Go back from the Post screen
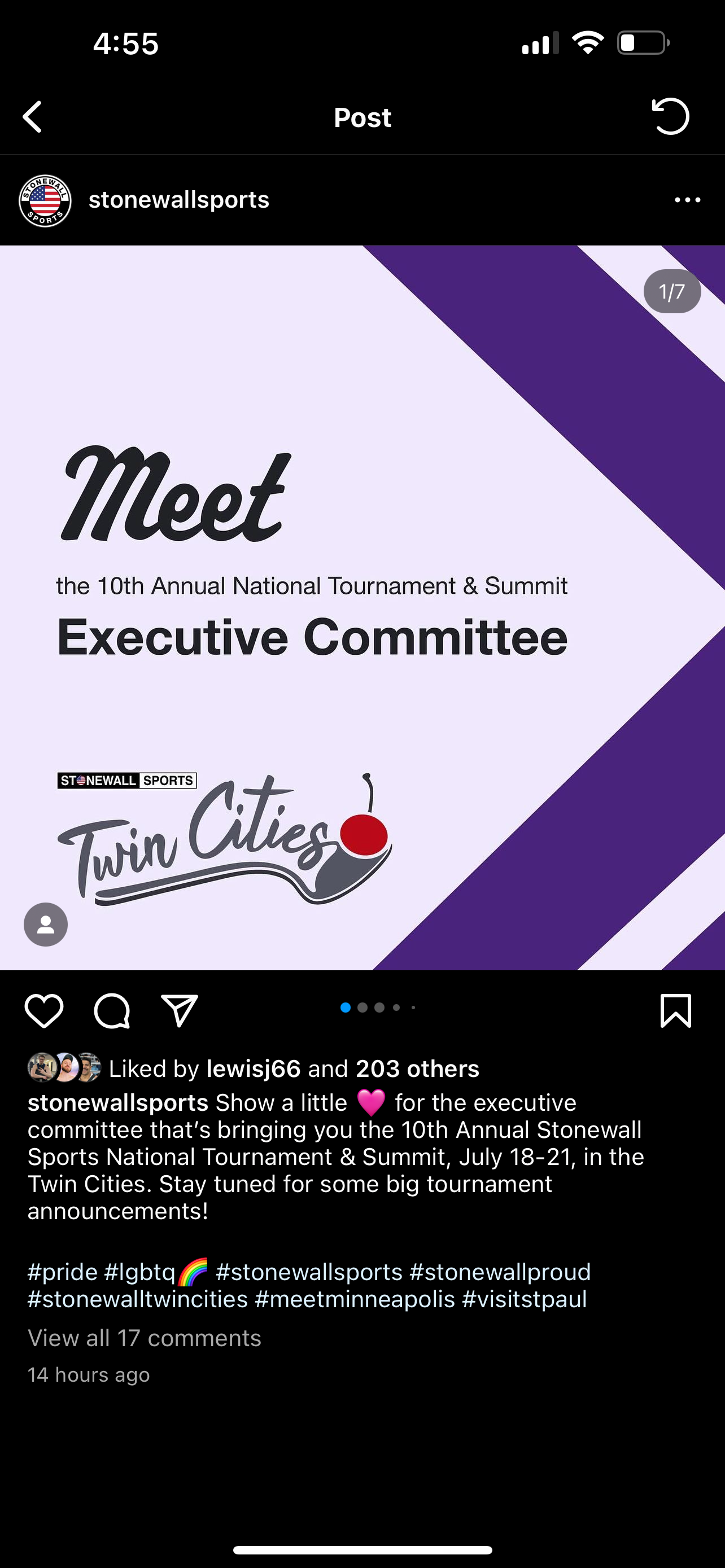This screenshot has width=725, height=1568. (x=33, y=117)
